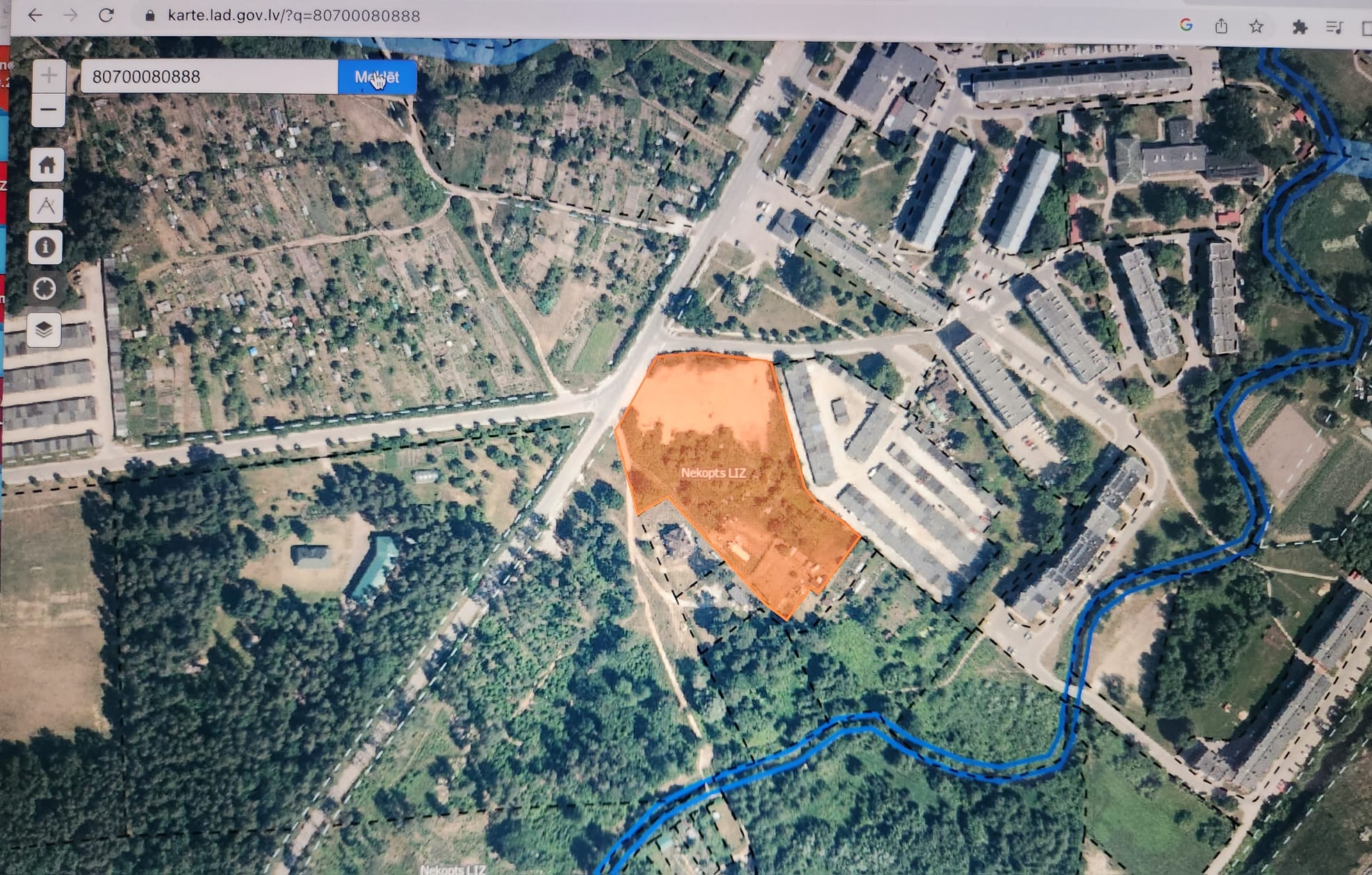The height and width of the screenshot is (875, 1372).
Task: Zoom out of the map
Action: pyautogui.click(x=49, y=110)
